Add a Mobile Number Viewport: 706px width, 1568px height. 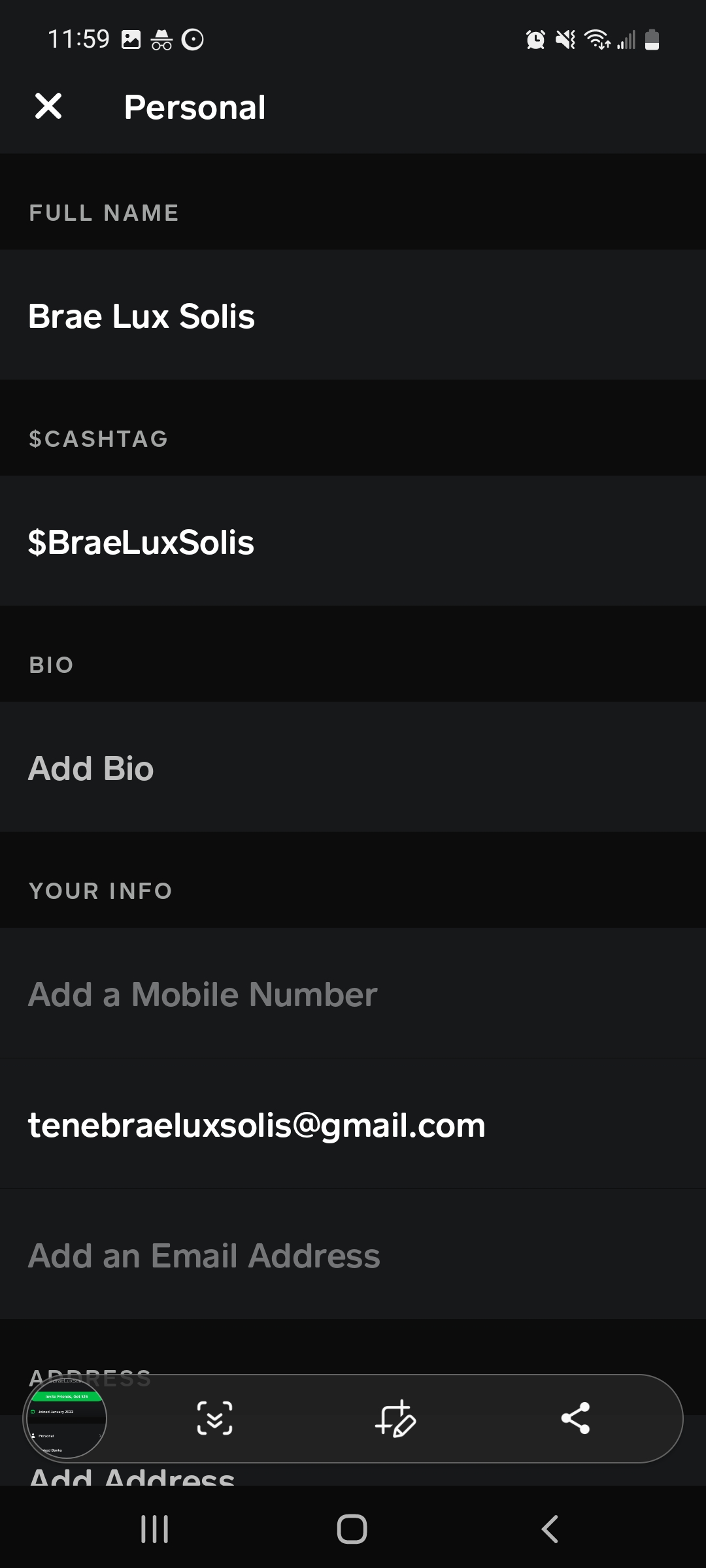click(203, 994)
